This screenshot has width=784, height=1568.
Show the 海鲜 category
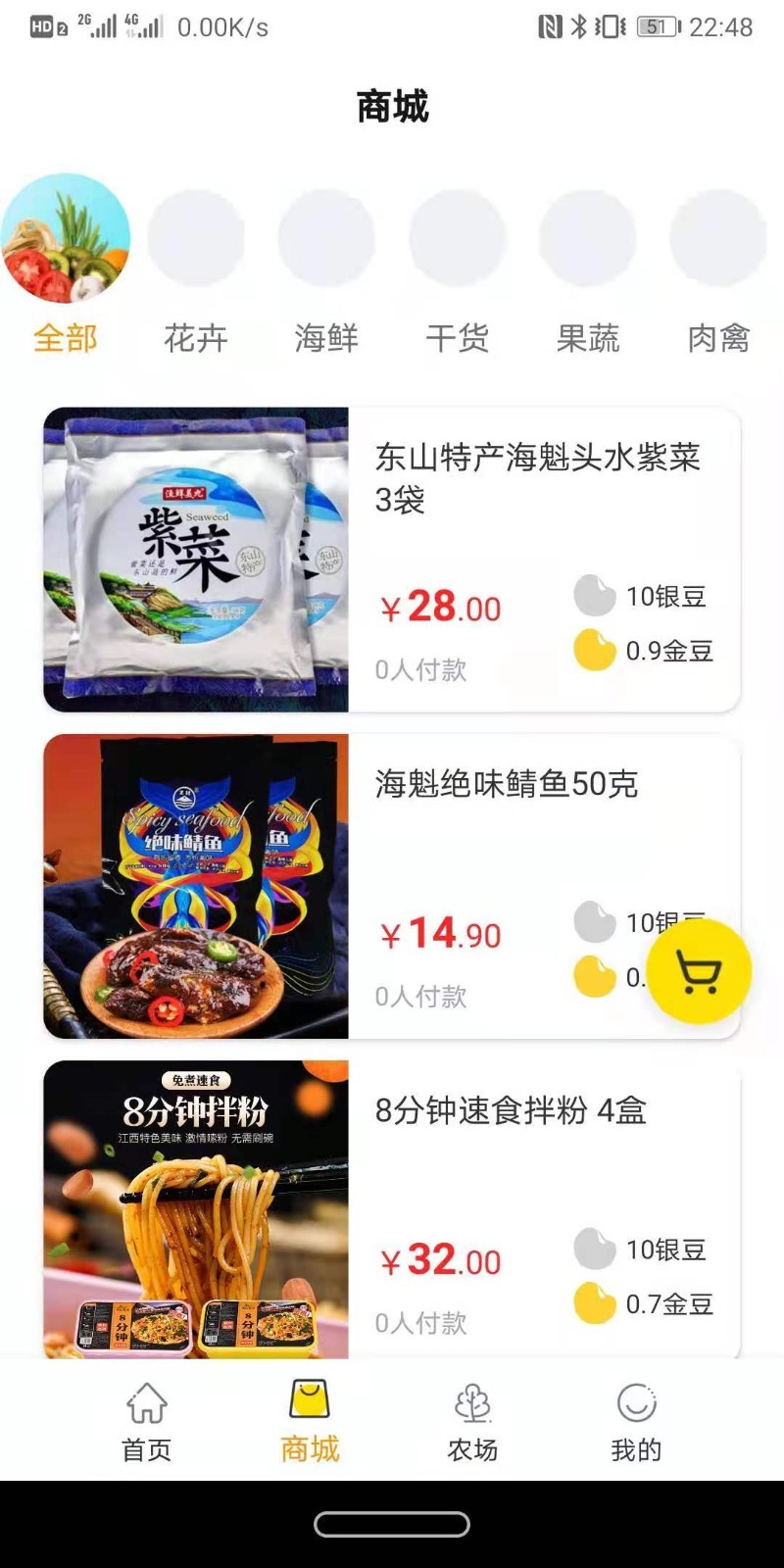326,265
